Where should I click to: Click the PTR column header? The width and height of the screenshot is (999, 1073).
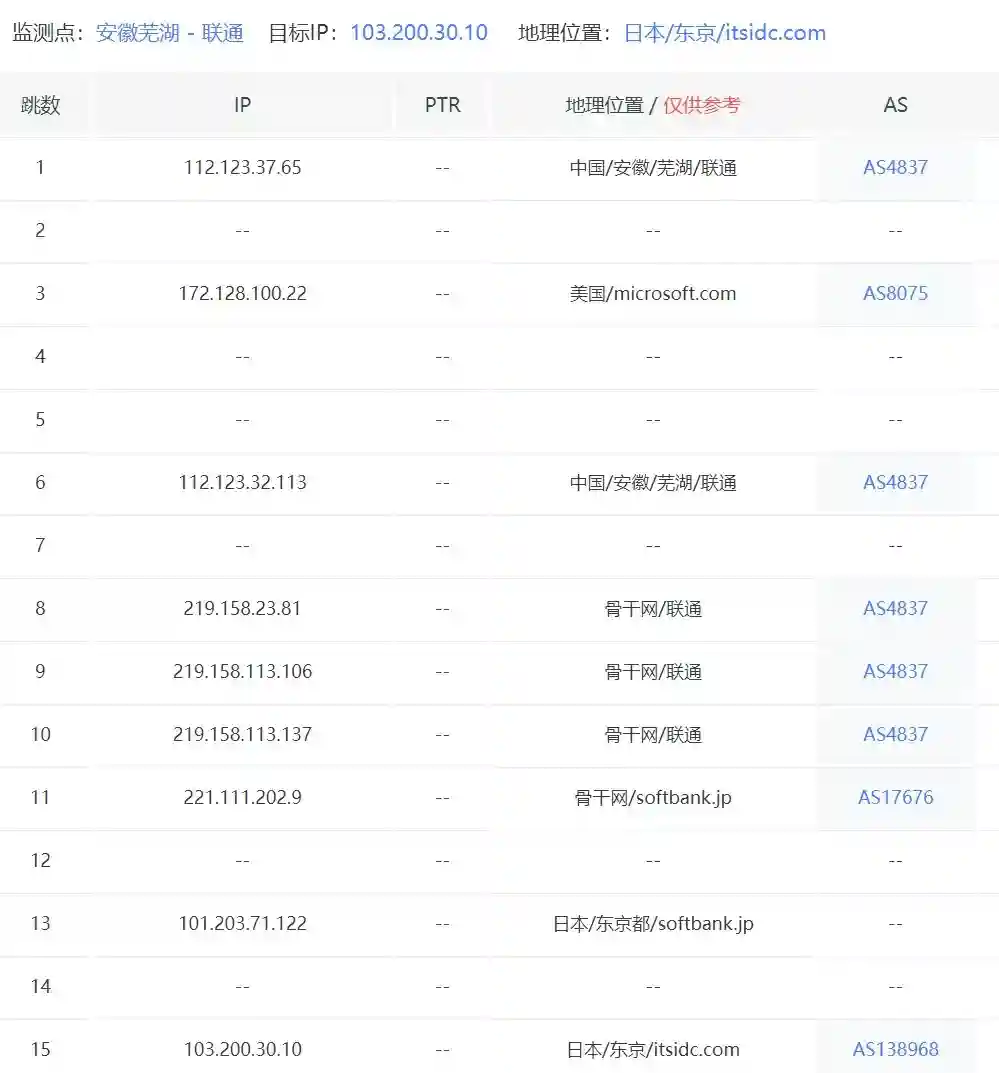(x=441, y=104)
